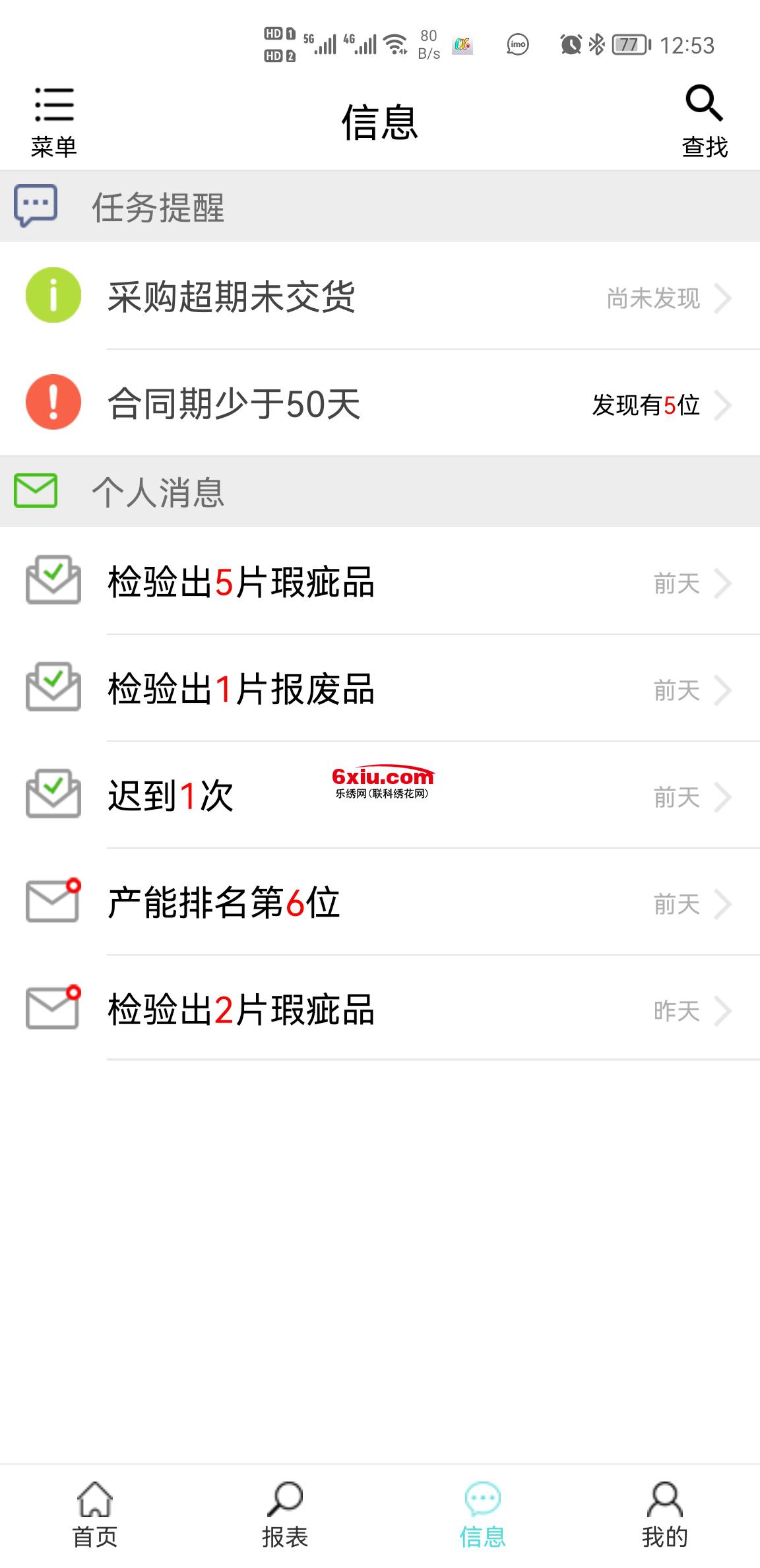Viewport: 760px width, 1568px height.
Task: Open unread message 产能排名第6位
Action: click(x=380, y=903)
